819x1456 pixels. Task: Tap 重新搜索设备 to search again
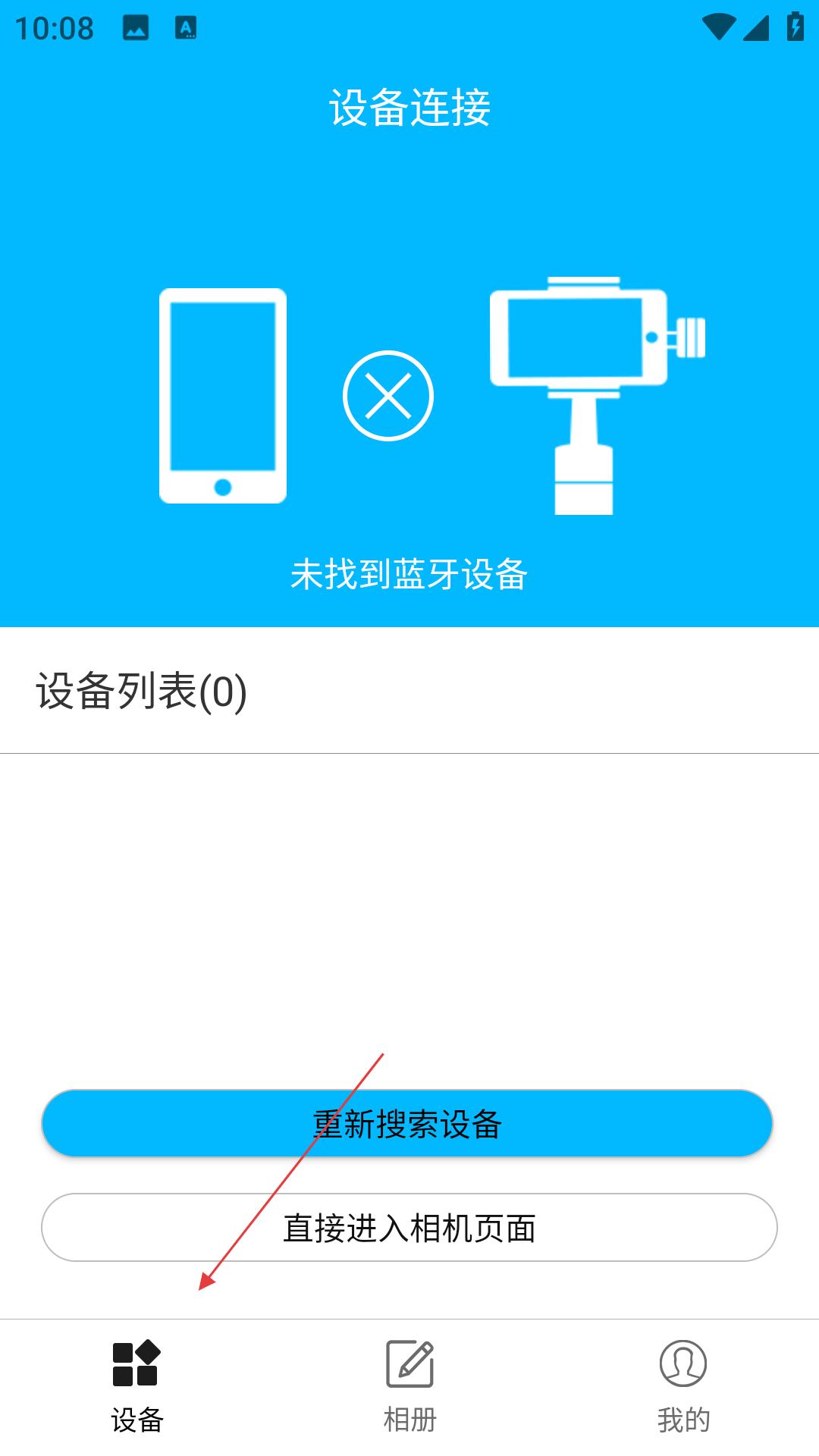407,1123
